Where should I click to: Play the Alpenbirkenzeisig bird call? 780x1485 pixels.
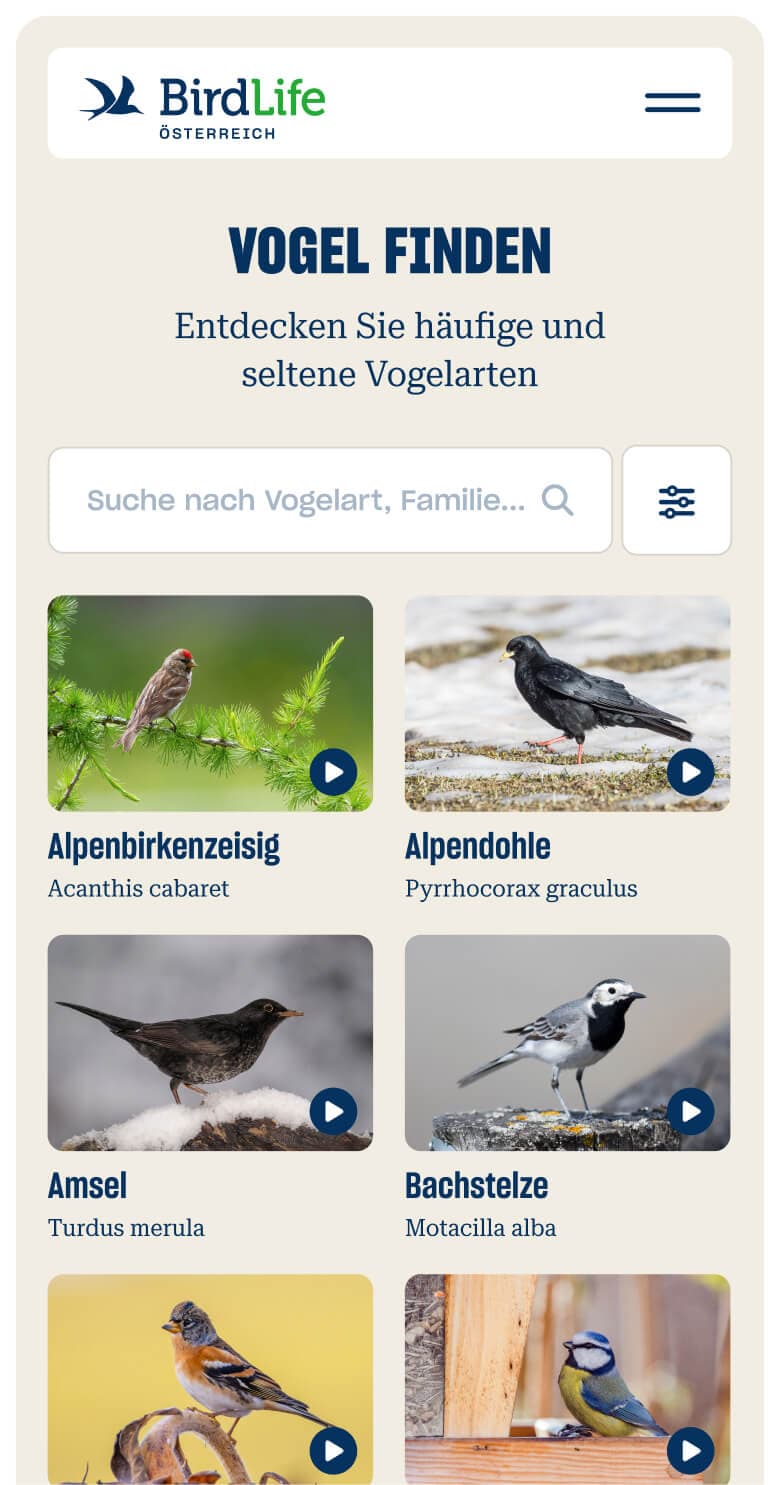coord(333,772)
